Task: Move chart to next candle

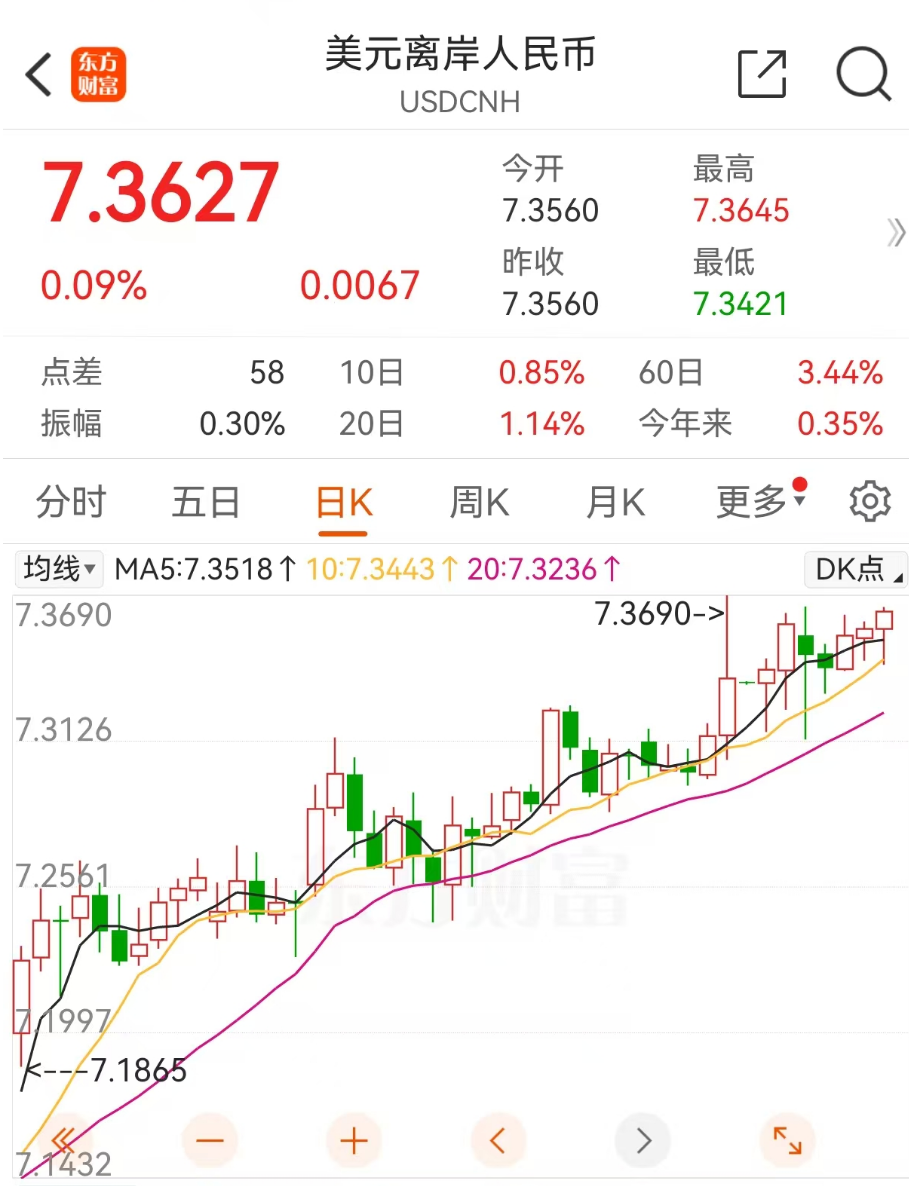Action: (642, 1140)
